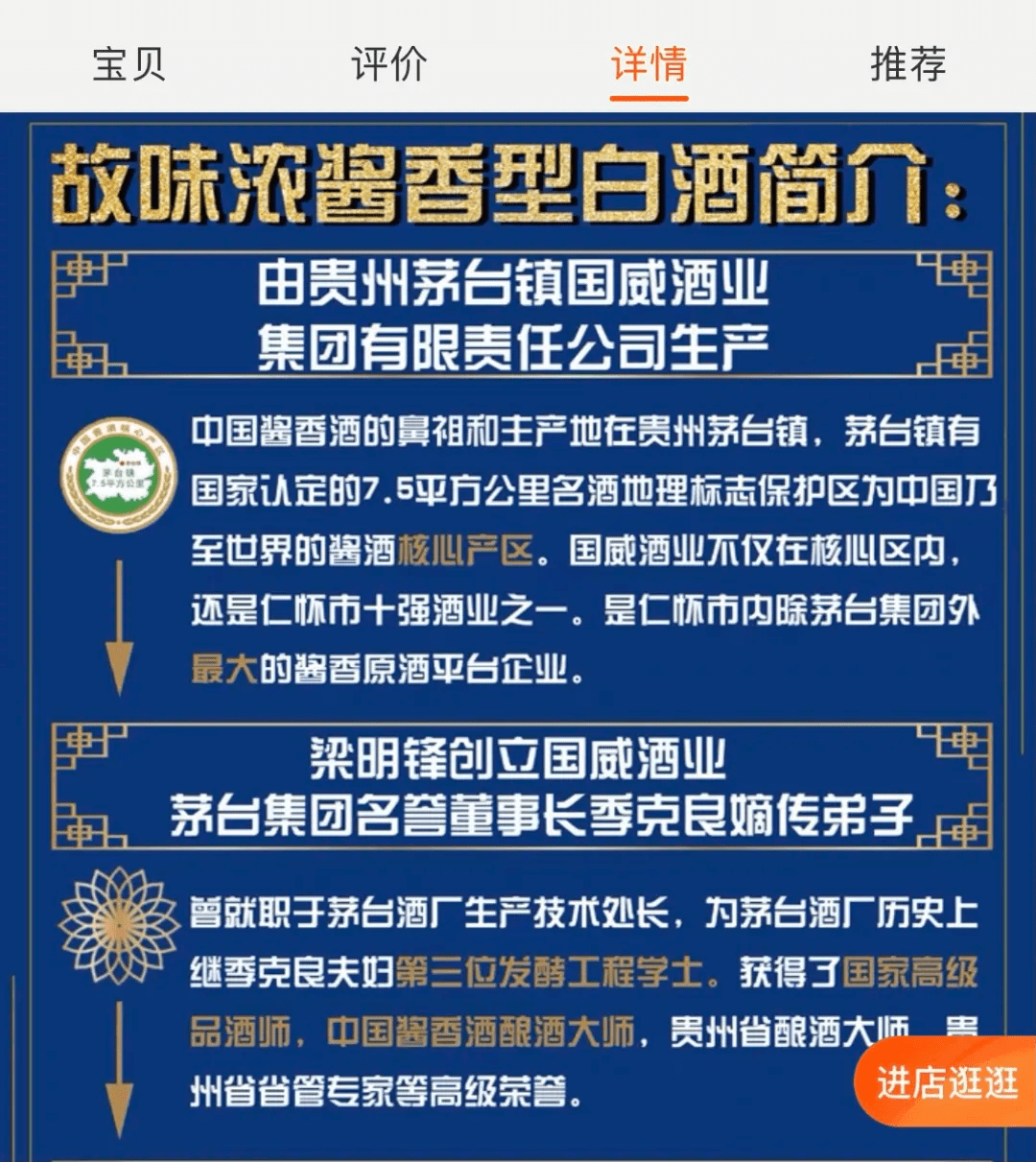
Task: Select the 详情 details tab
Action: [x=648, y=63]
